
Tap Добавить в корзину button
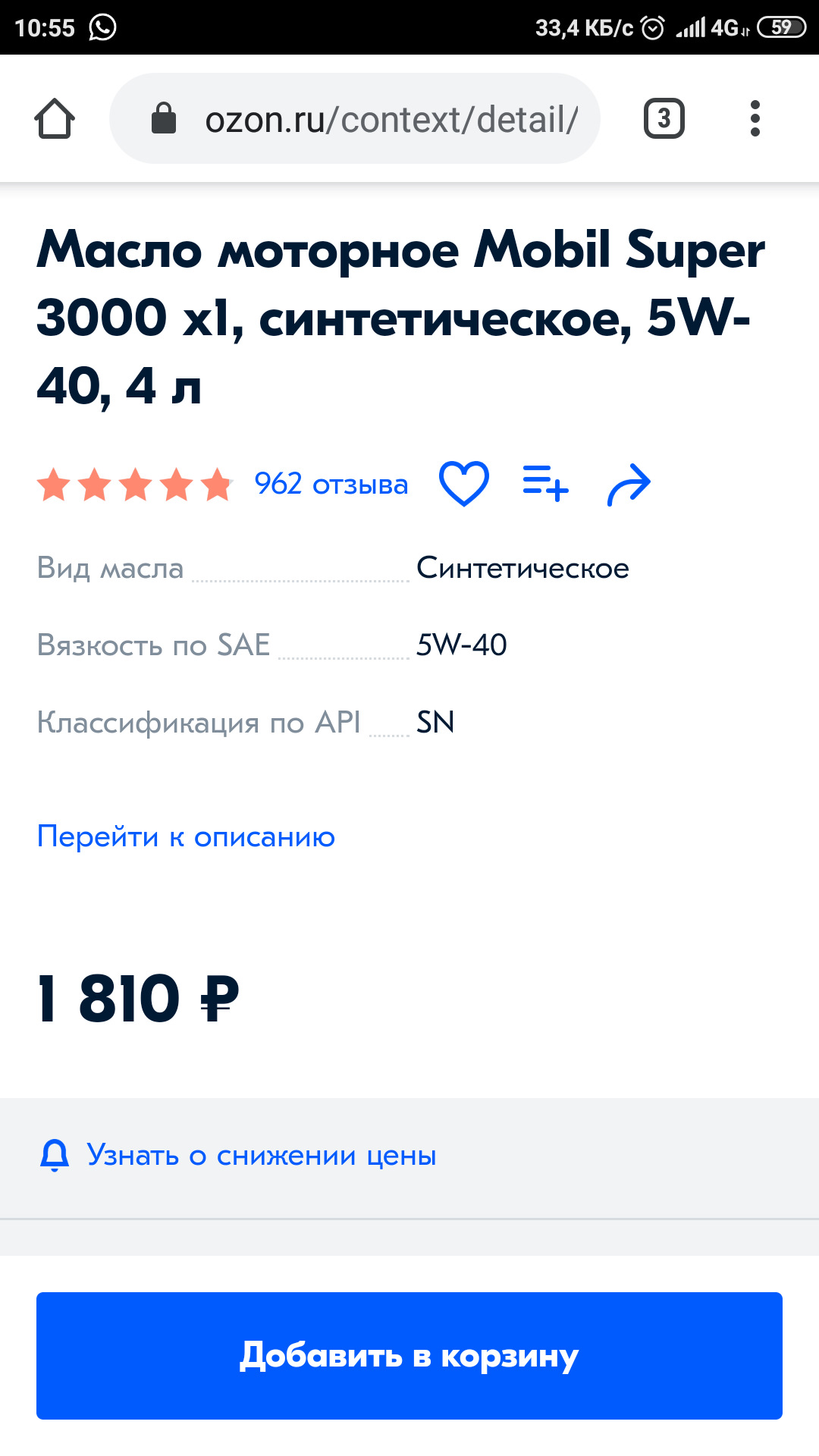[409, 1355]
